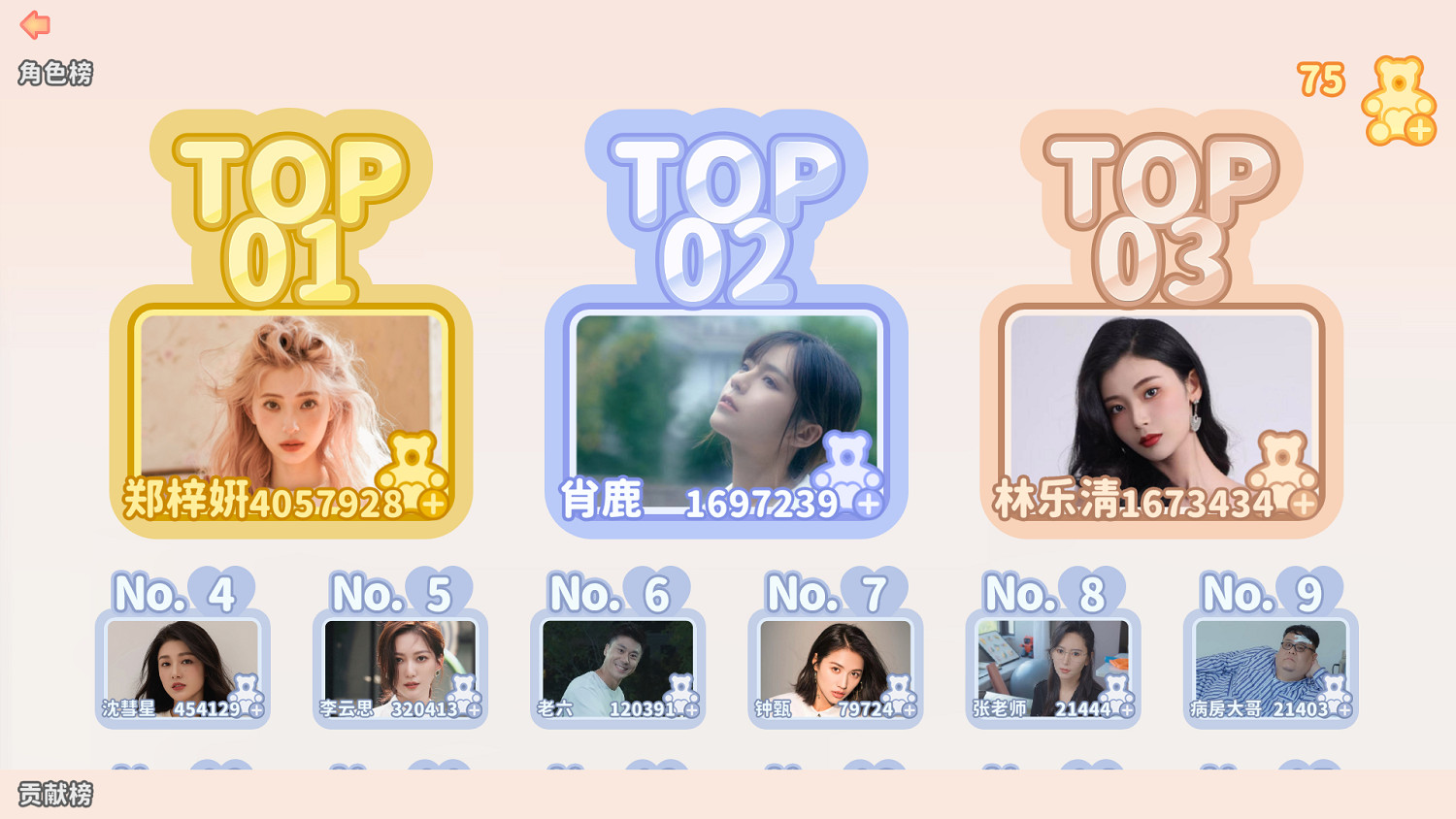Viewport: 1456px width, 819px height.
Task: Switch to the 贡献榜 ranking
Action: tap(55, 794)
